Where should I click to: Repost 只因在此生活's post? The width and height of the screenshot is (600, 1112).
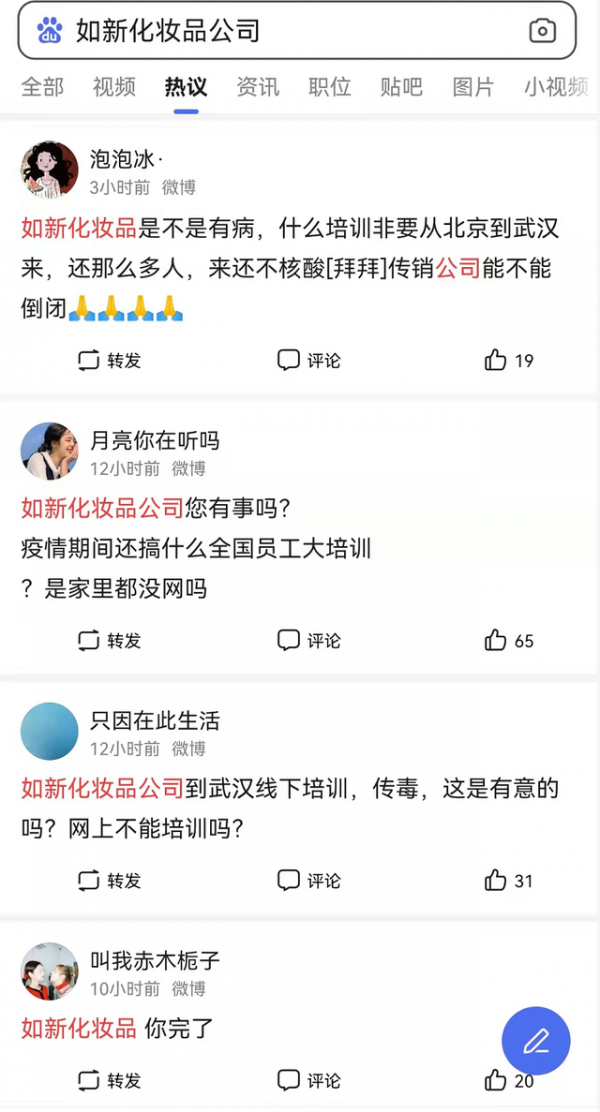[x=109, y=880]
